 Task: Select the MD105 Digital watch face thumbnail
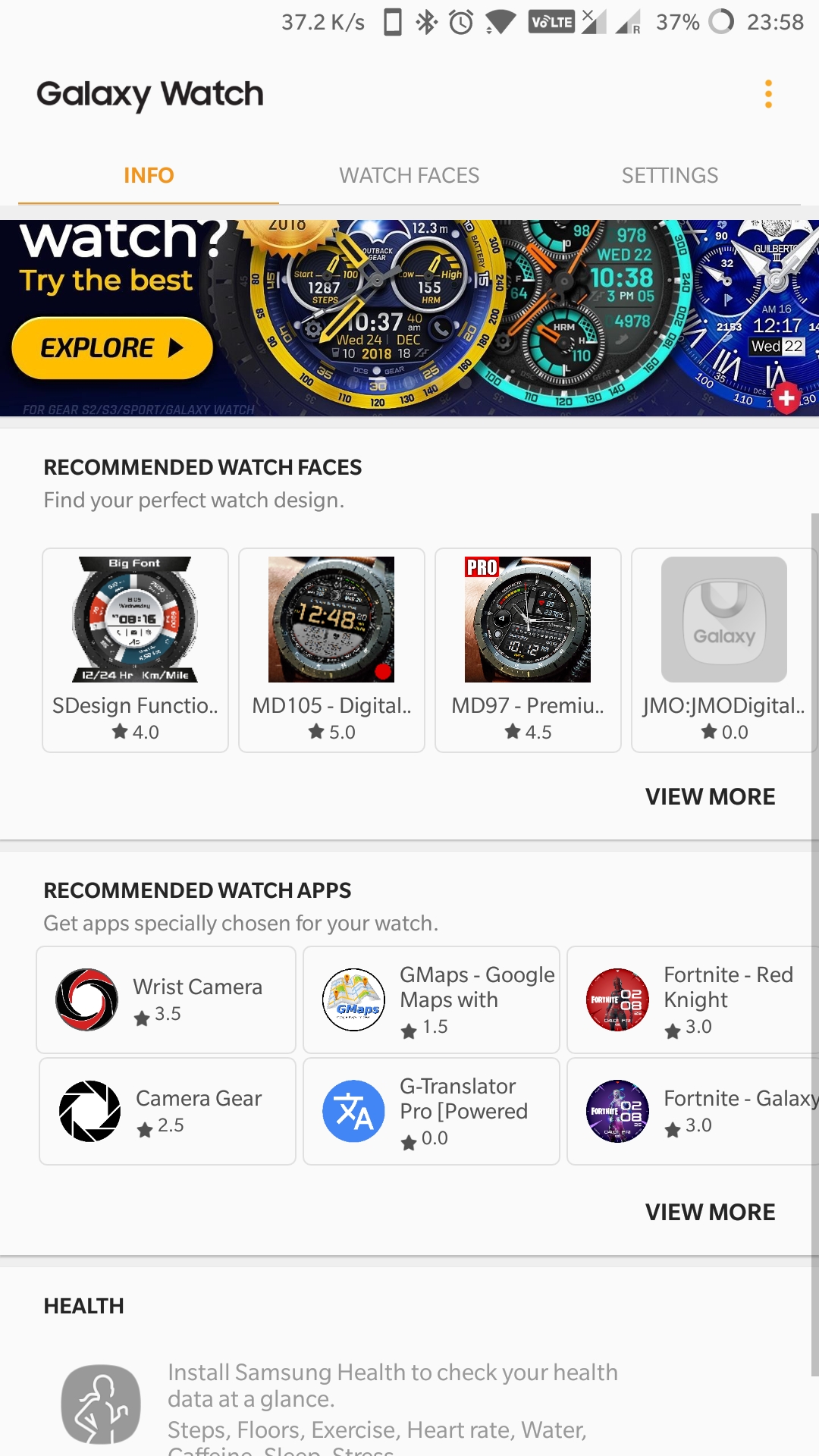[331, 620]
